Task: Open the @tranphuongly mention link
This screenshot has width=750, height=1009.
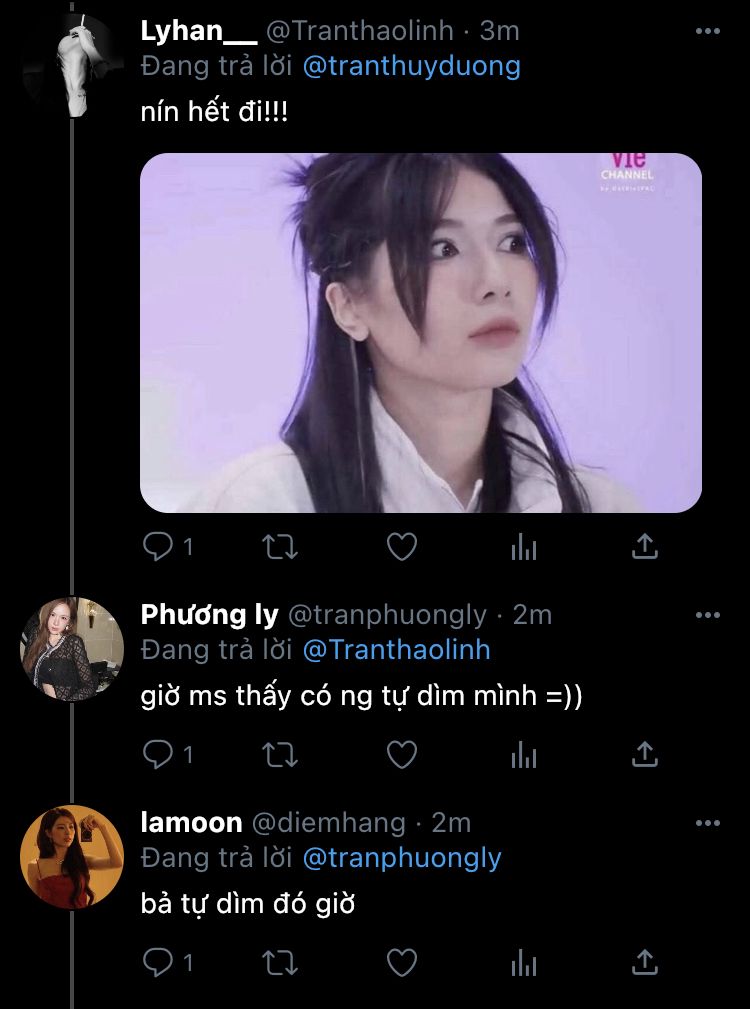Action: (x=401, y=858)
